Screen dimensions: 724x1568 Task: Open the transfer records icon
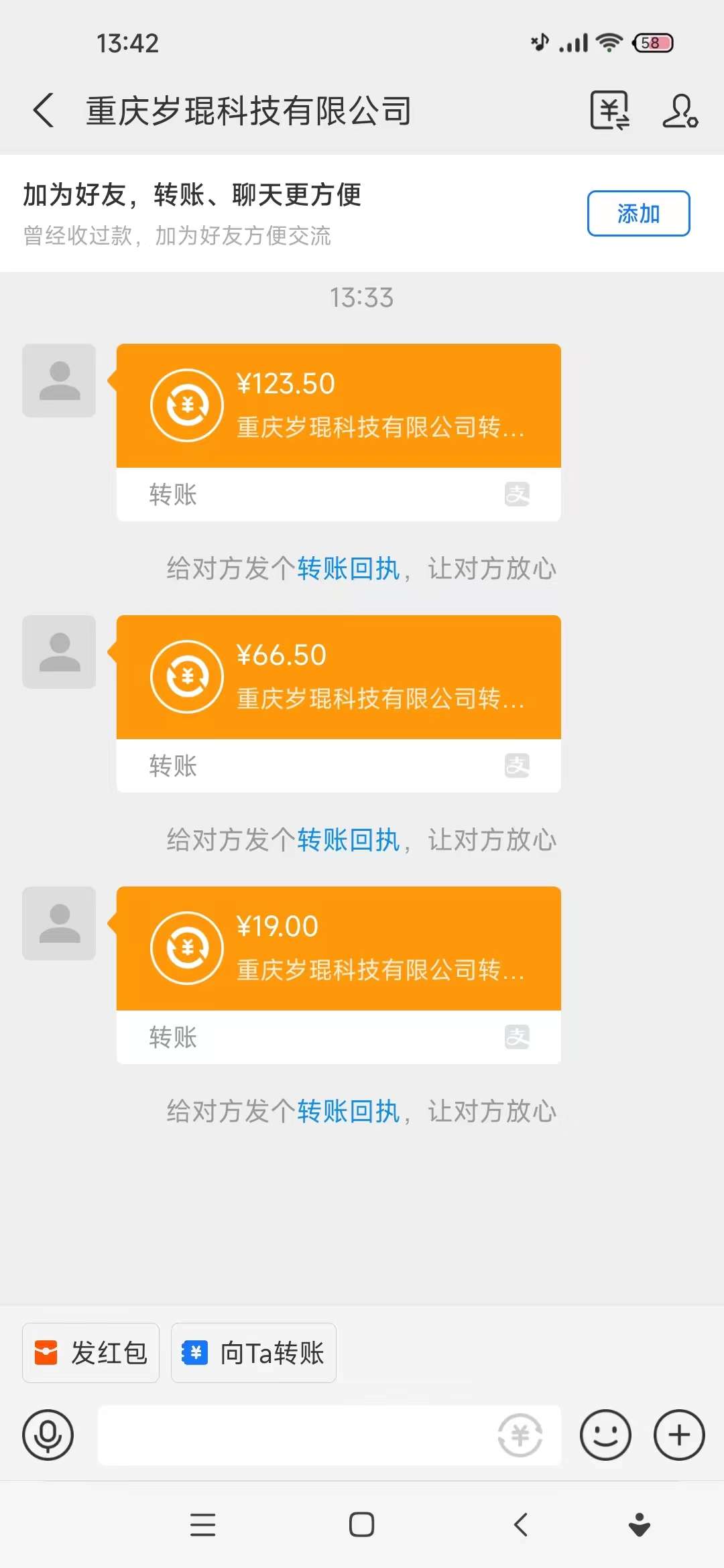click(609, 111)
